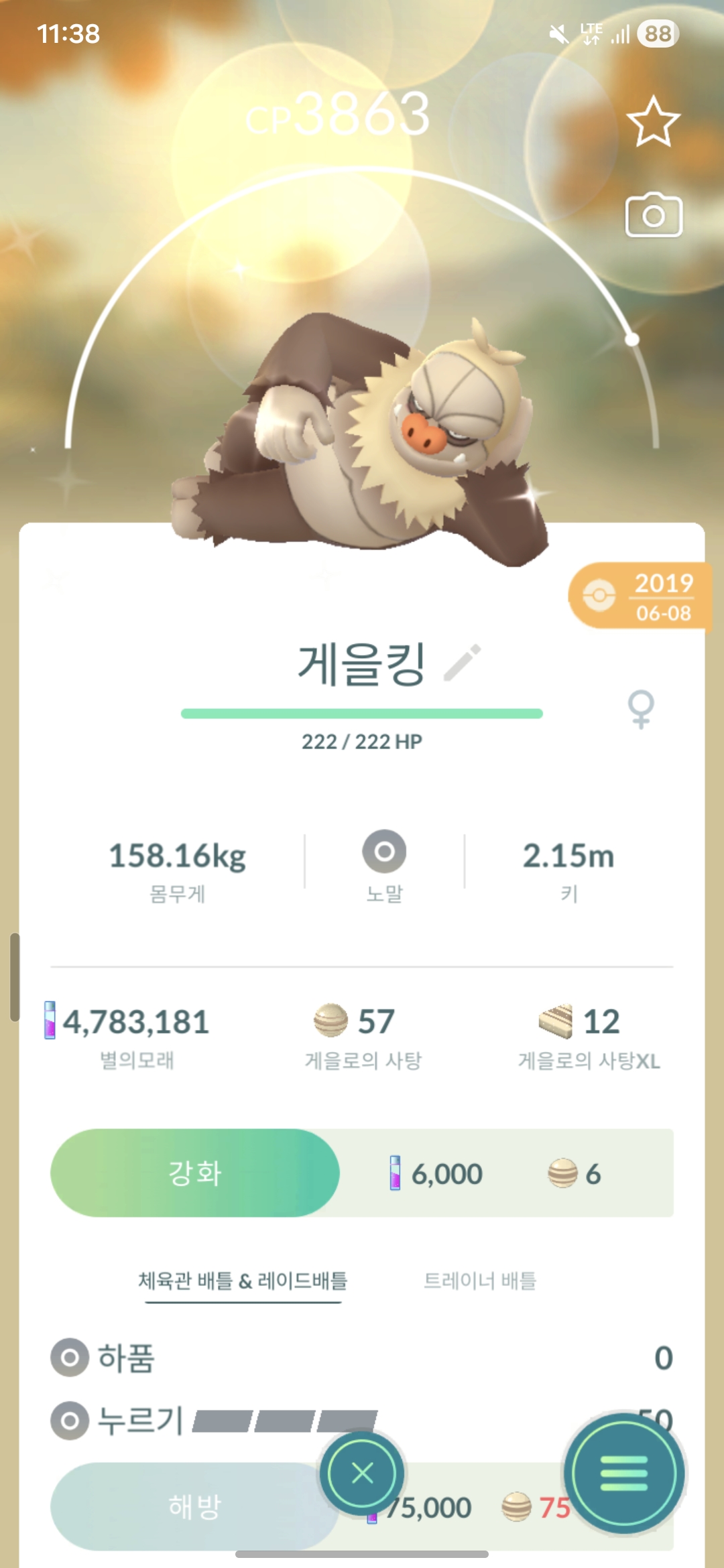Mark this Pokémon as favorite with the star
This screenshot has width=724, height=1568.
pos(653,122)
